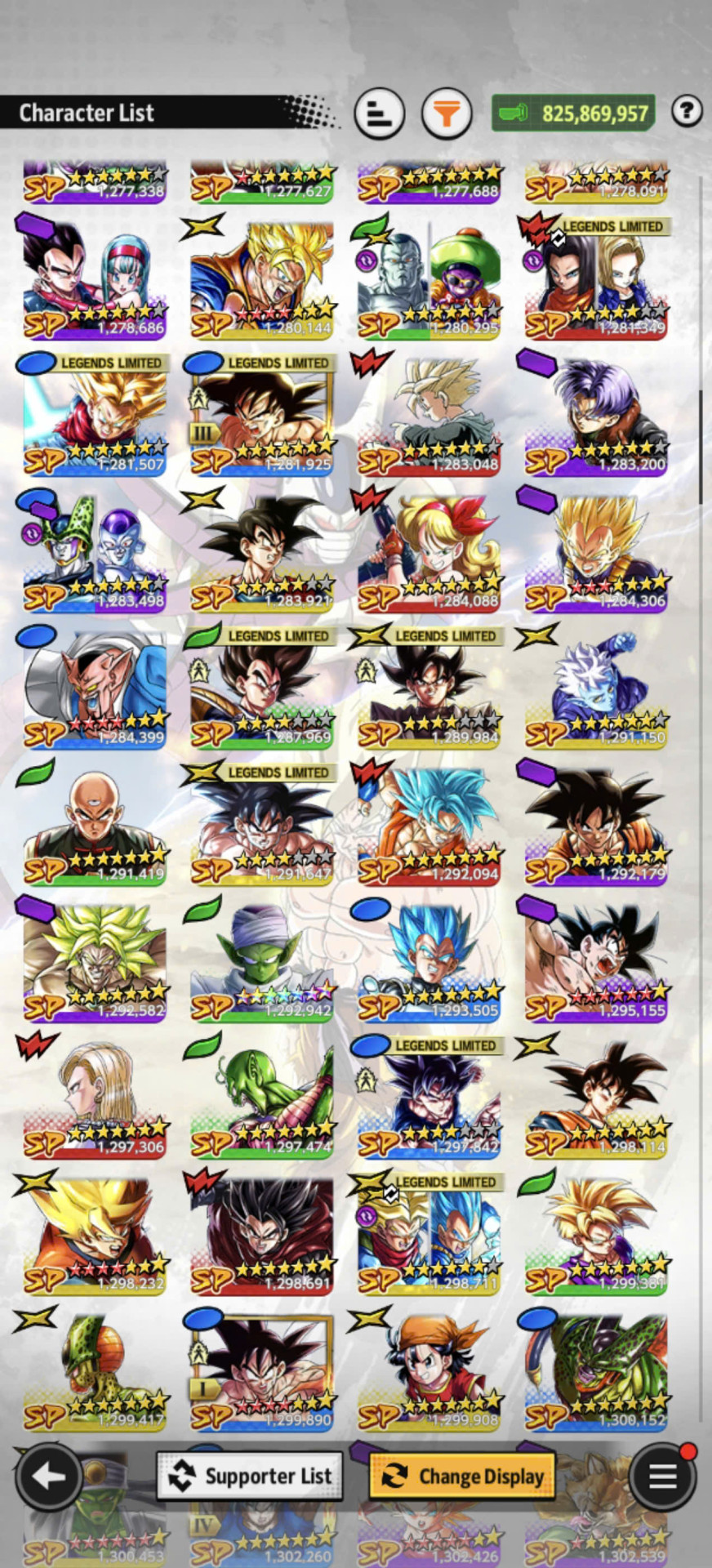
Task: Open the help question mark
Action: (687, 110)
